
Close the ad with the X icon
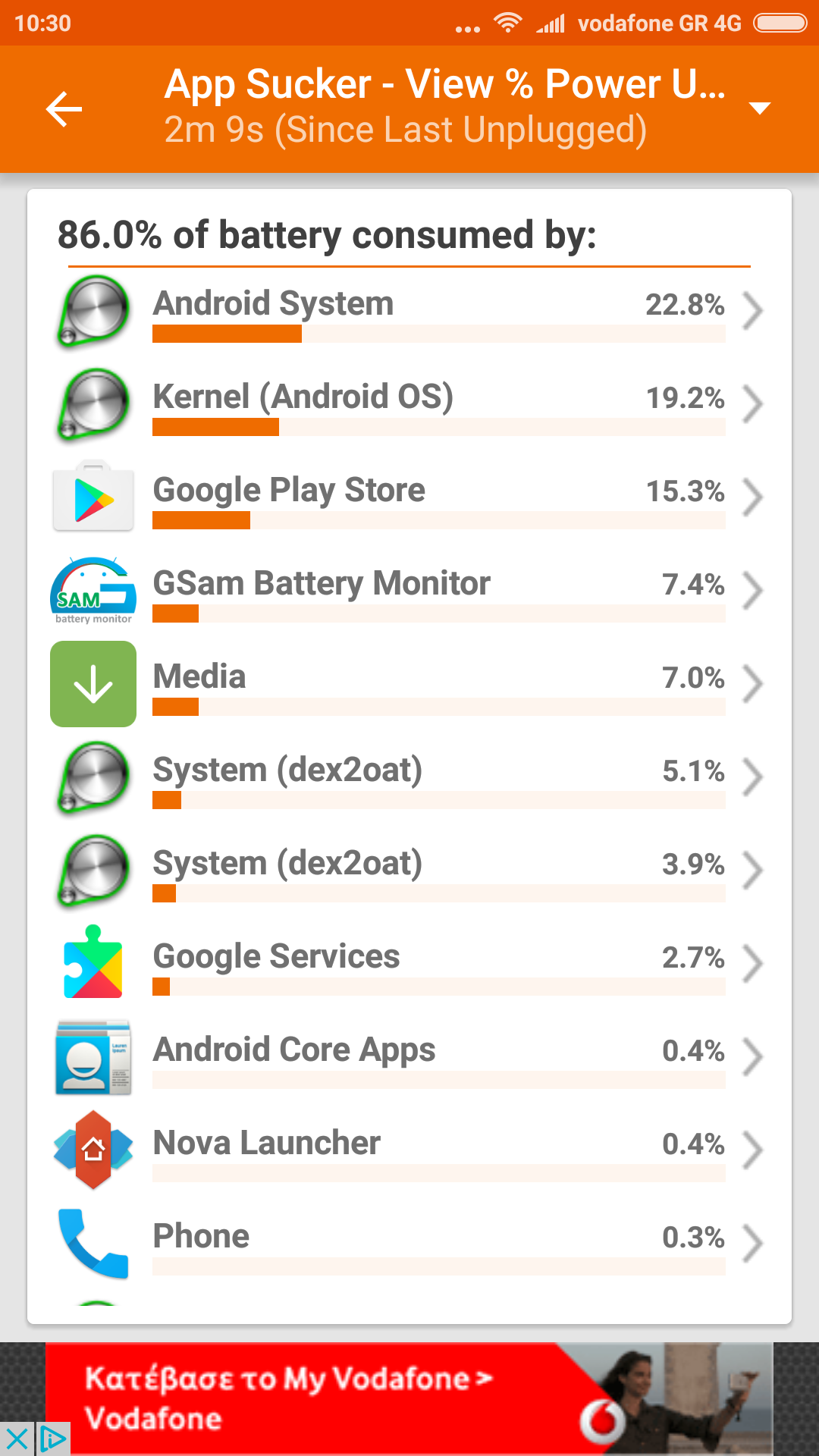pos(16,1439)
